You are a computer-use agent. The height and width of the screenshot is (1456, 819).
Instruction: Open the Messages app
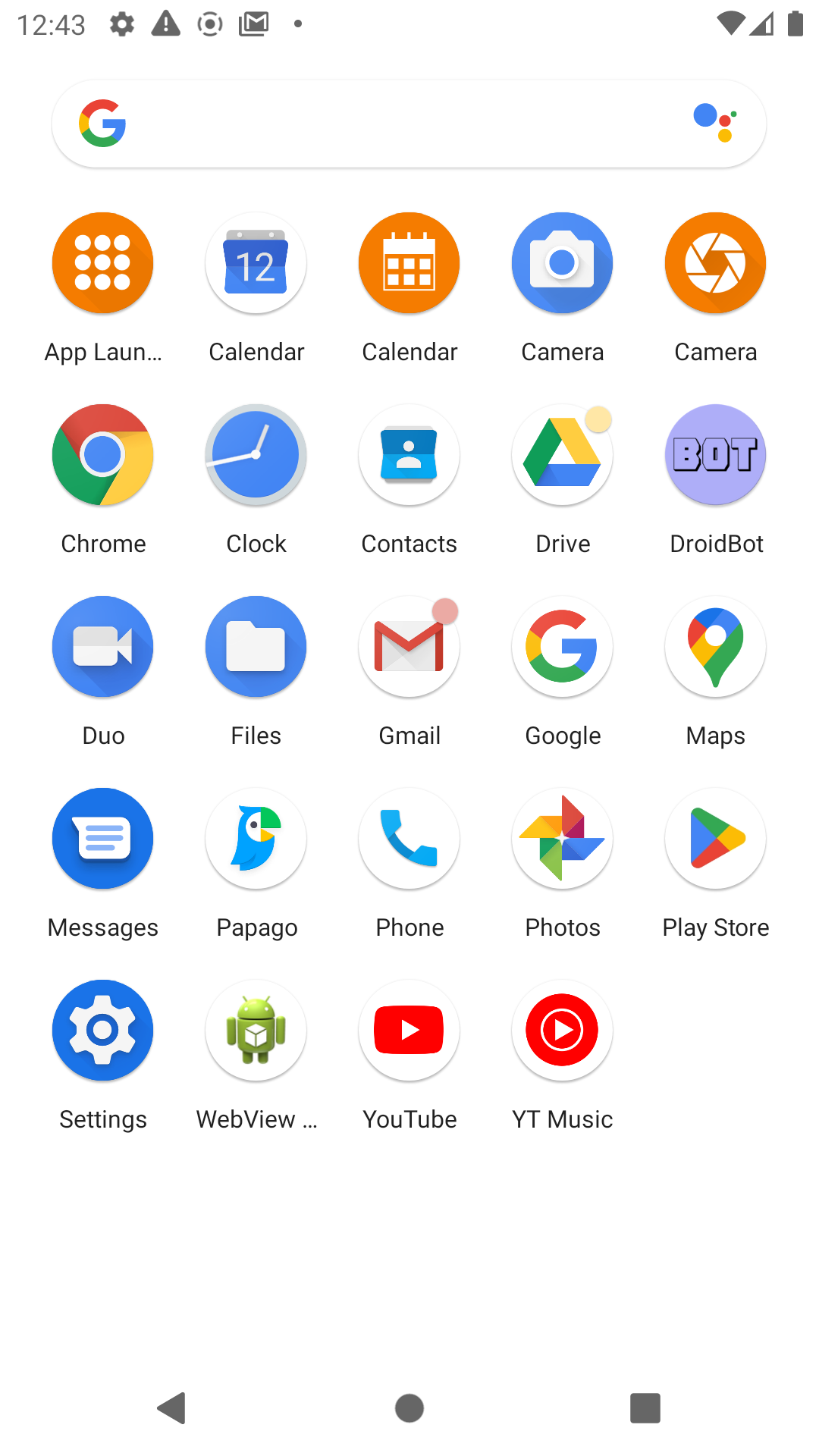103,839
